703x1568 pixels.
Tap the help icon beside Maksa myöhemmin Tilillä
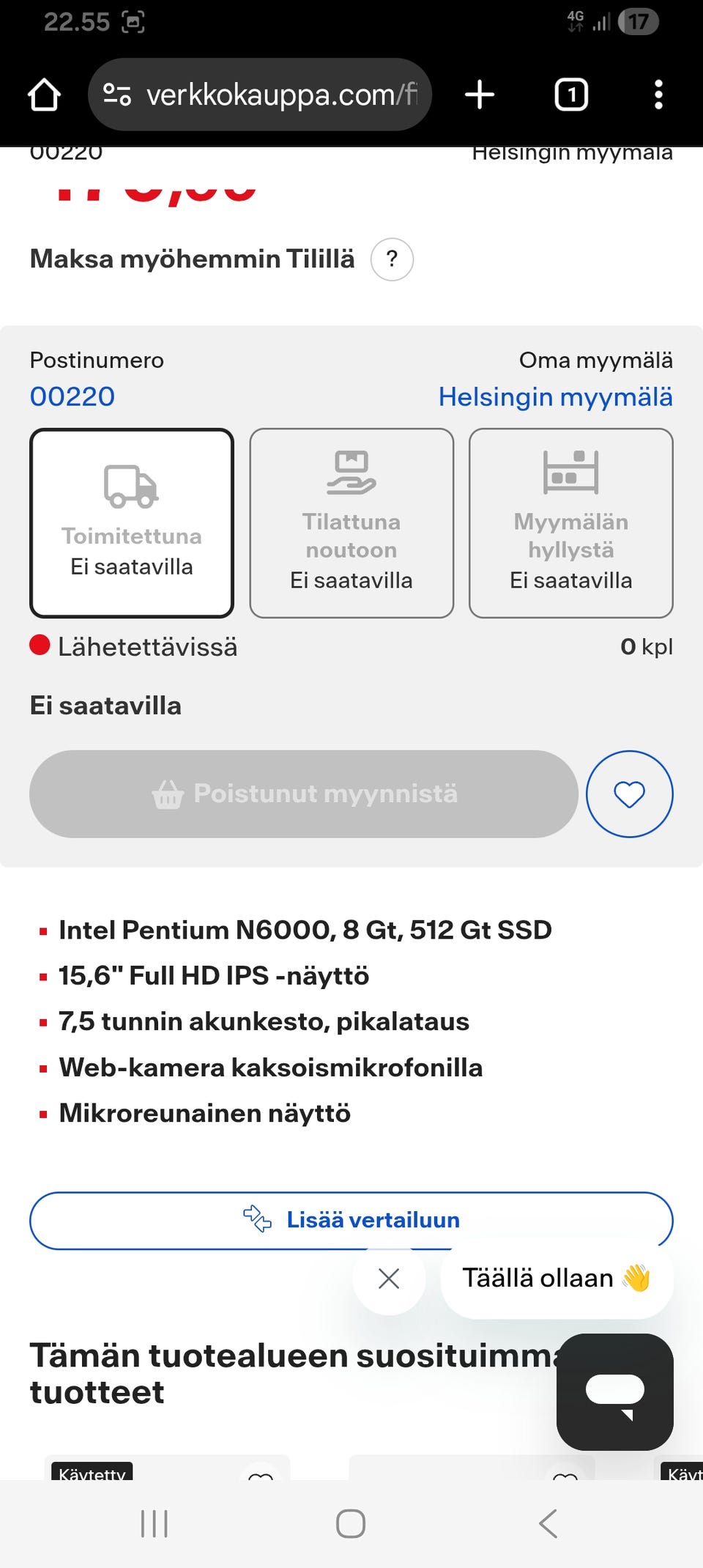tap(392, 259)
